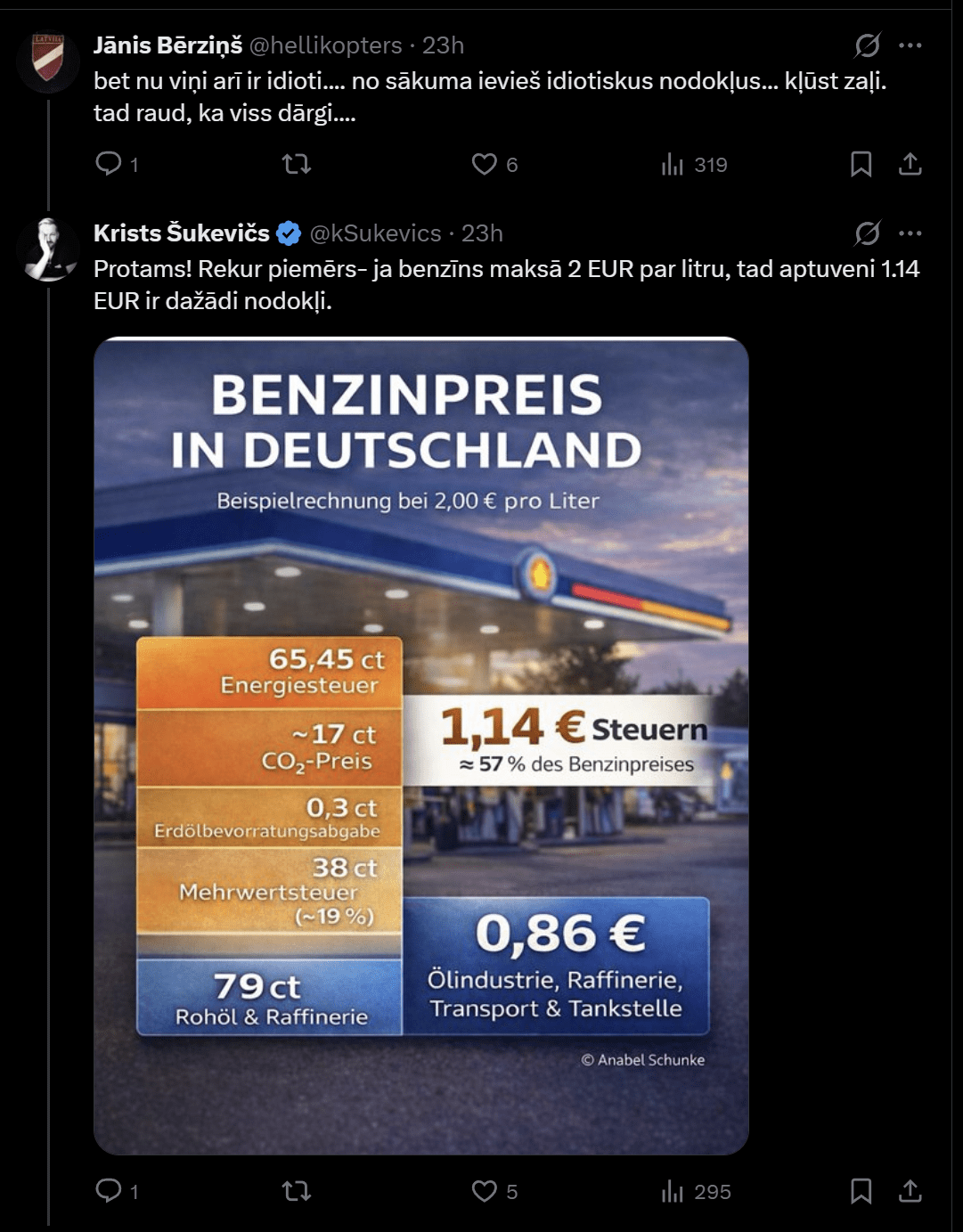Open overflow menu on Jānis Bērziņš's post
The height and width of the screenshot is (1232, 963).
point(910,45)
